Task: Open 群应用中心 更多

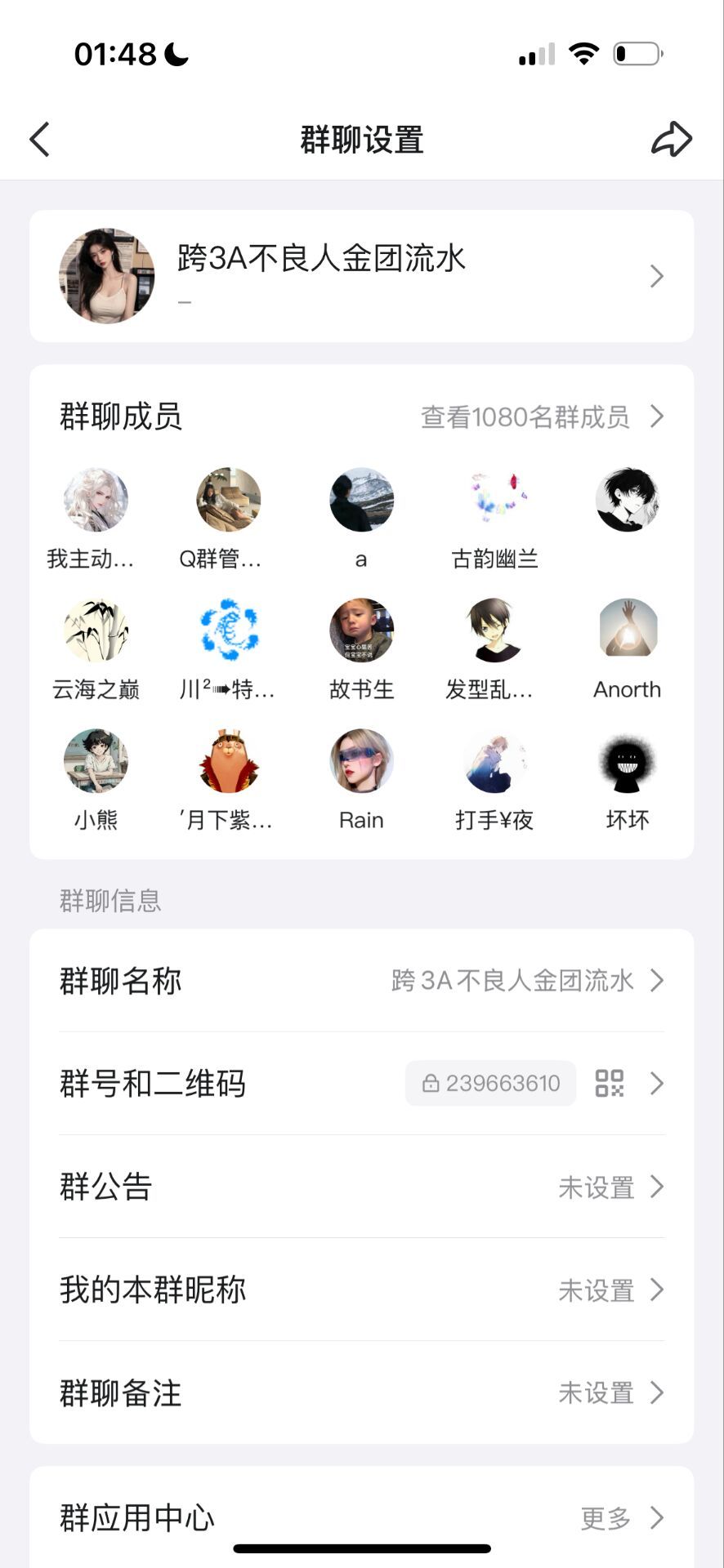Action: tap(621, 1518)
